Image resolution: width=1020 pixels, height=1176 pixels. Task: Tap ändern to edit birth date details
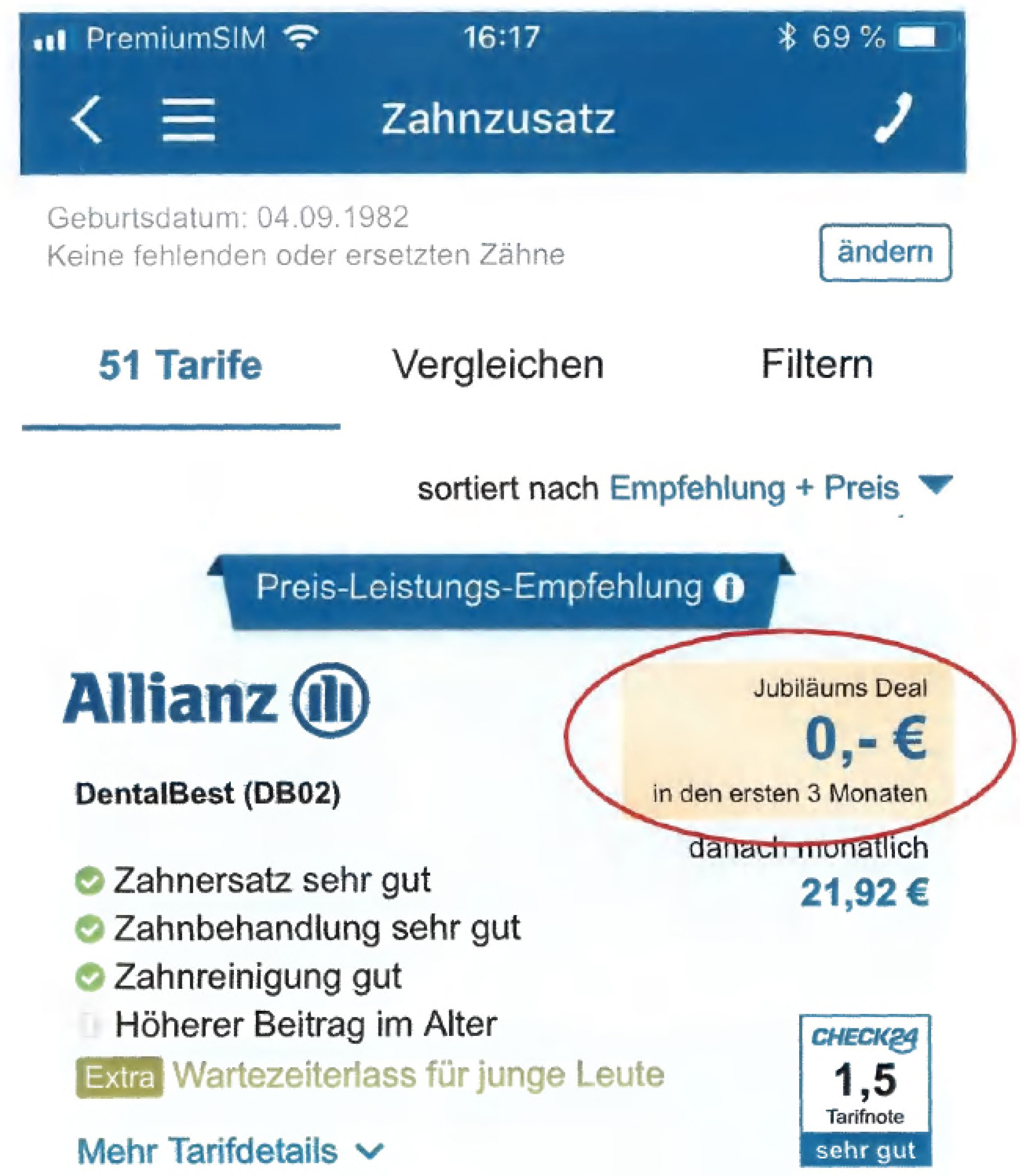click(885, 252)
